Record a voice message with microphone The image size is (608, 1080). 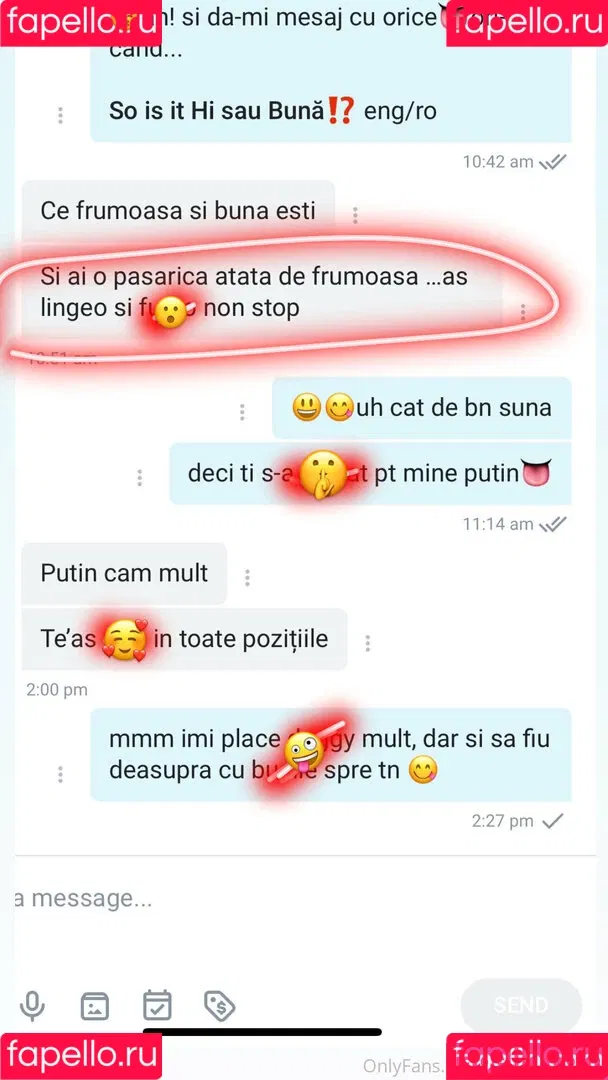pos(32,1005)
